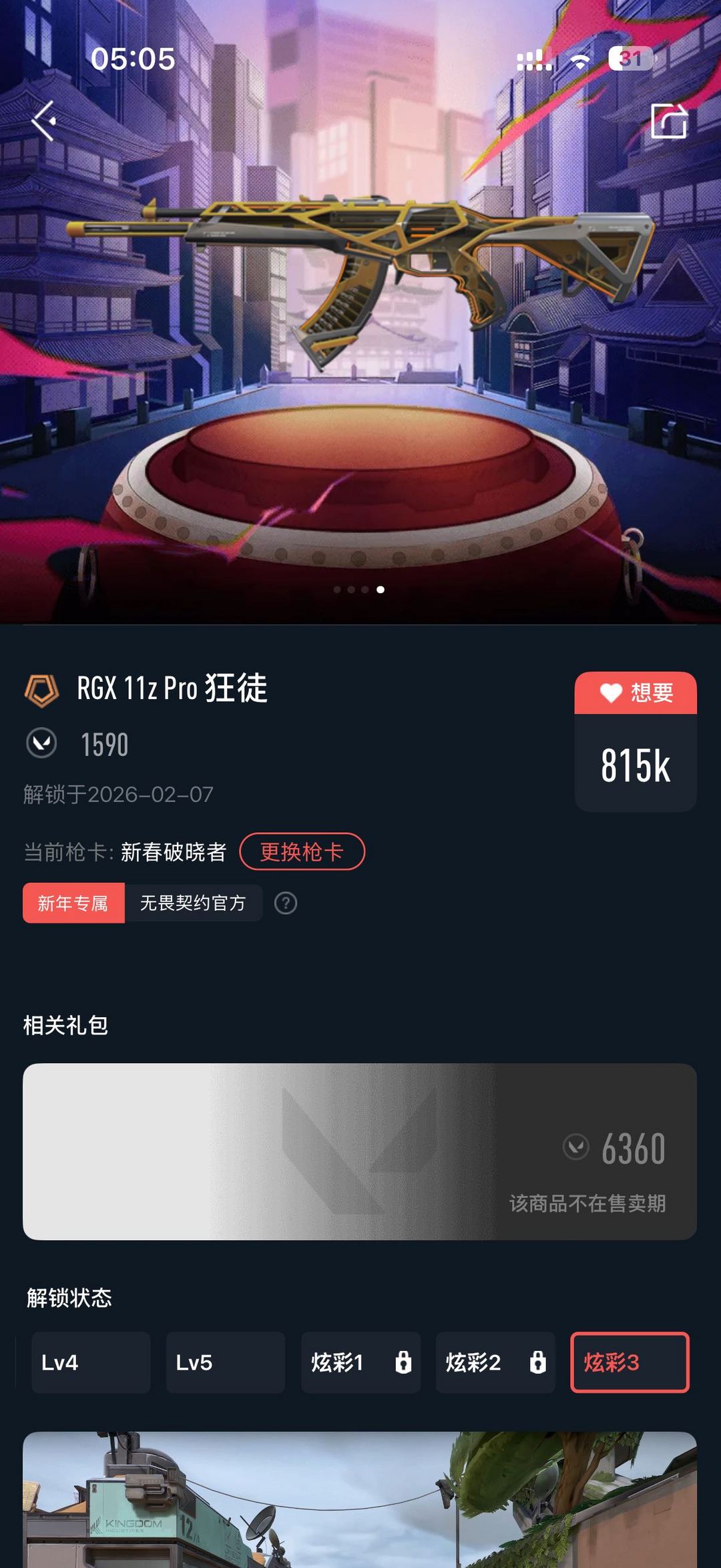Select the Lv5 unlock option
The width and height of the screenshot is (721, 1568).
[x=225, y=1362]
